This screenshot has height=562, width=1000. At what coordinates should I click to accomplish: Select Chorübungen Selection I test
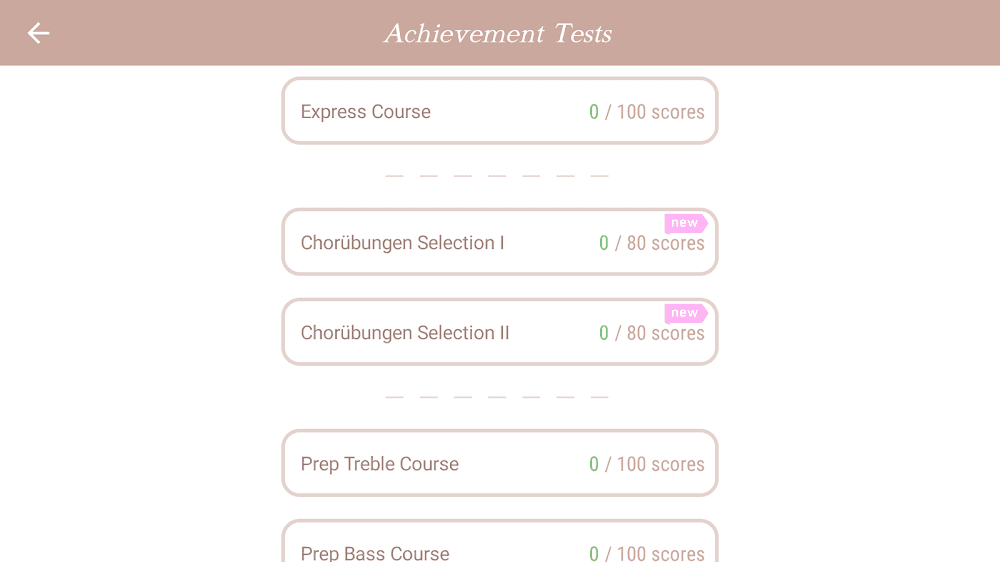499,242
